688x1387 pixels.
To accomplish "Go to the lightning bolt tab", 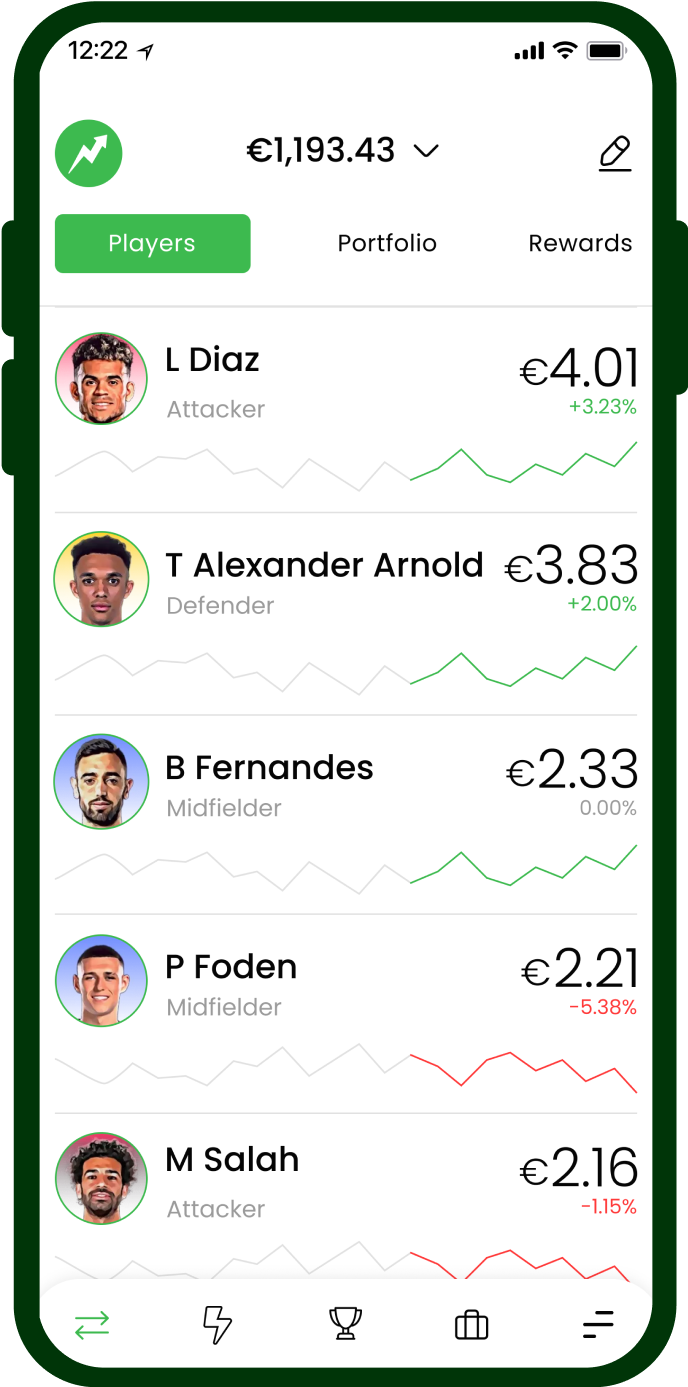I will (217, 1326).
